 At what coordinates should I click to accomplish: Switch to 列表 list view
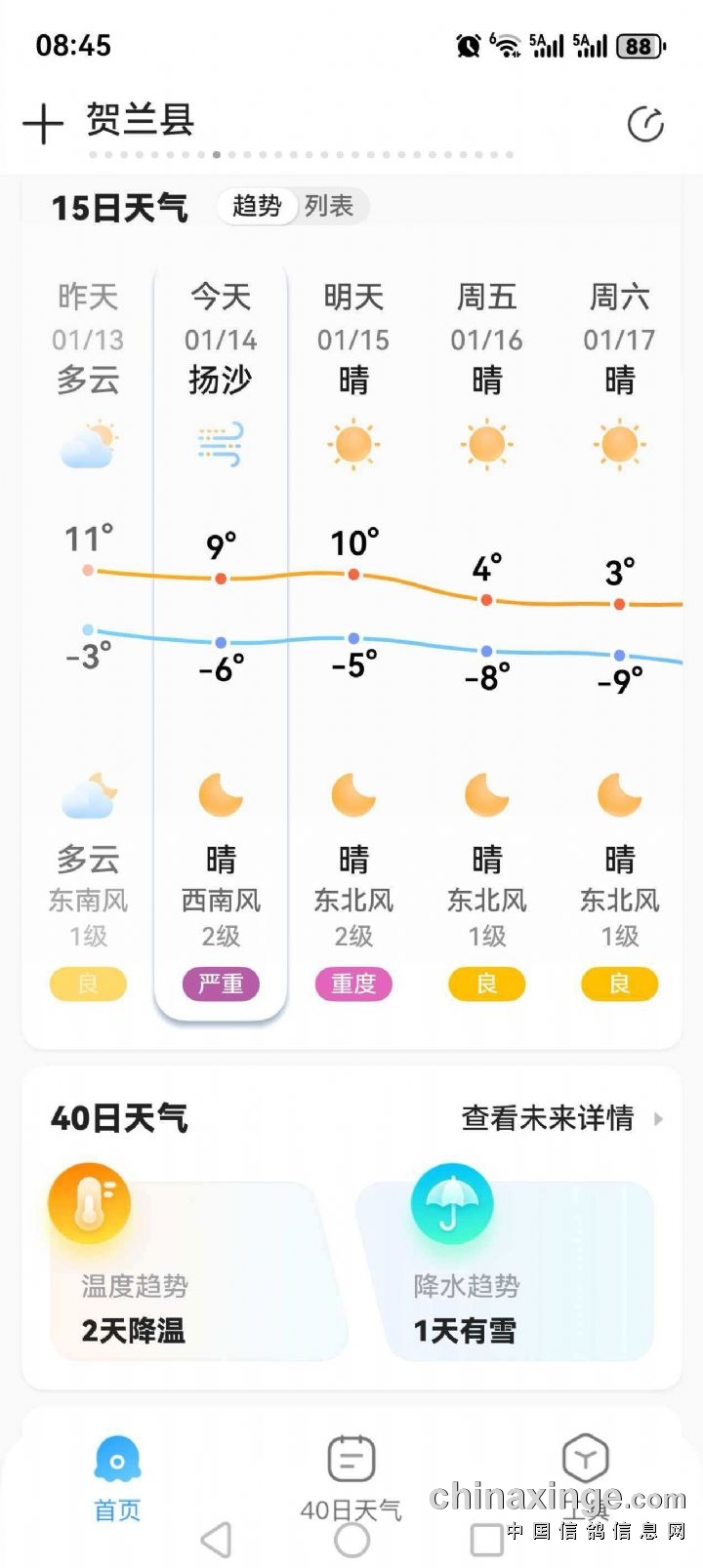[x=329, y=206]
